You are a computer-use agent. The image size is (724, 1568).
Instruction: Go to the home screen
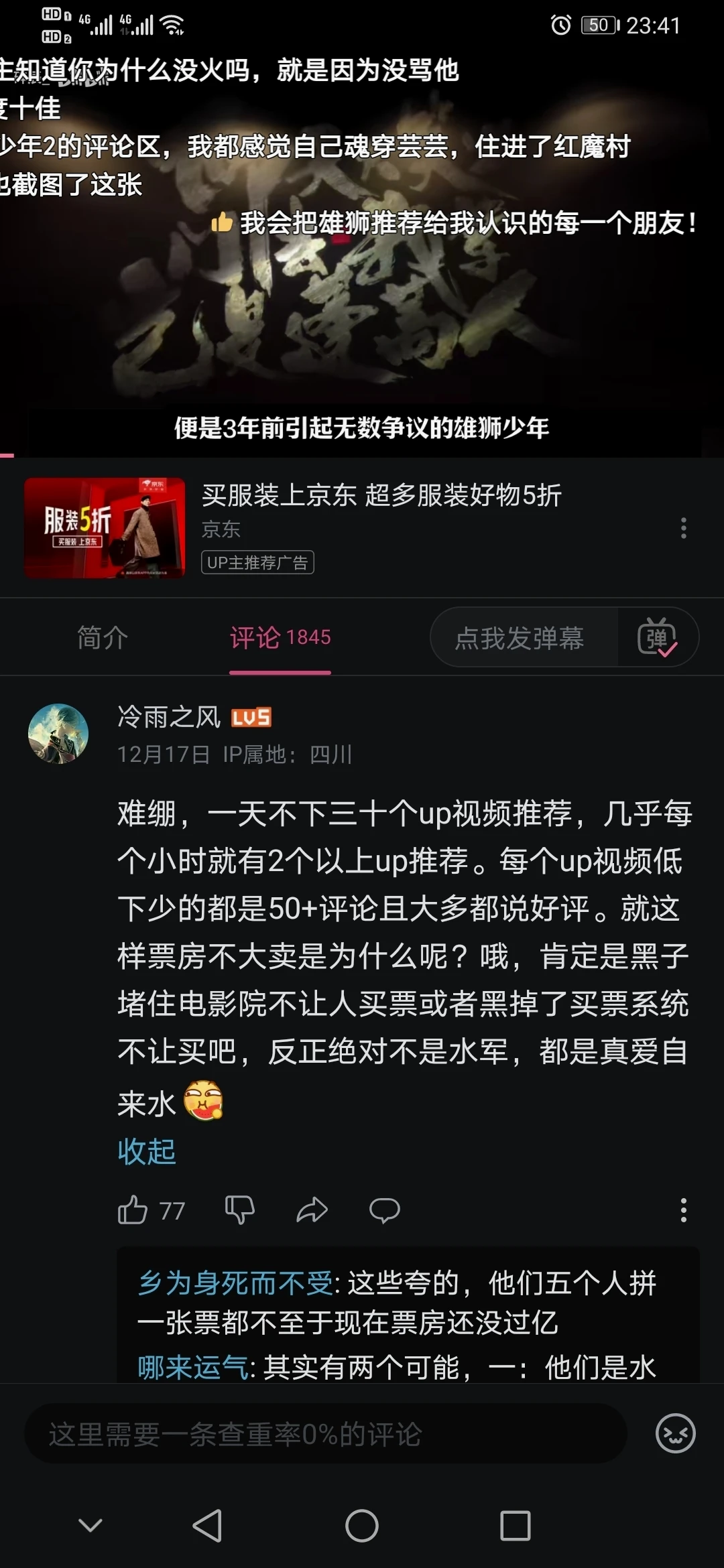pos(362,1526)
